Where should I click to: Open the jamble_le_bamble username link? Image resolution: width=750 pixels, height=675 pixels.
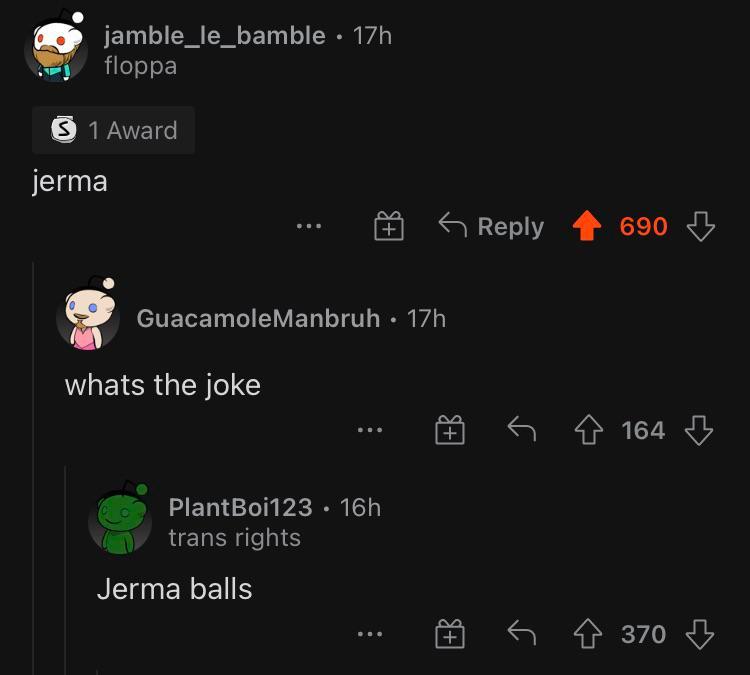click(215, 35)
